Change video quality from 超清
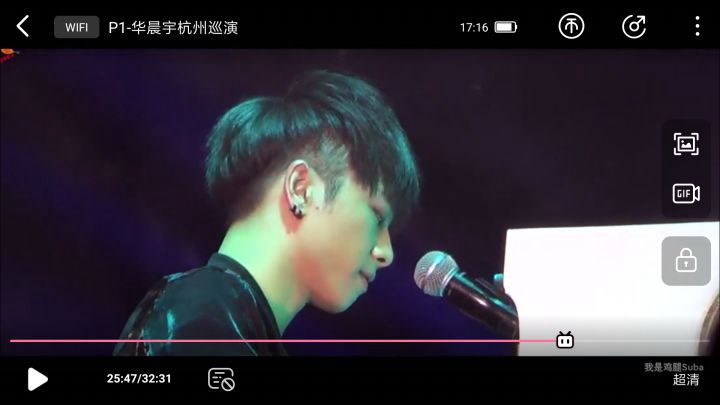Viewport: 720px width, 405px height. click(686, 380)
